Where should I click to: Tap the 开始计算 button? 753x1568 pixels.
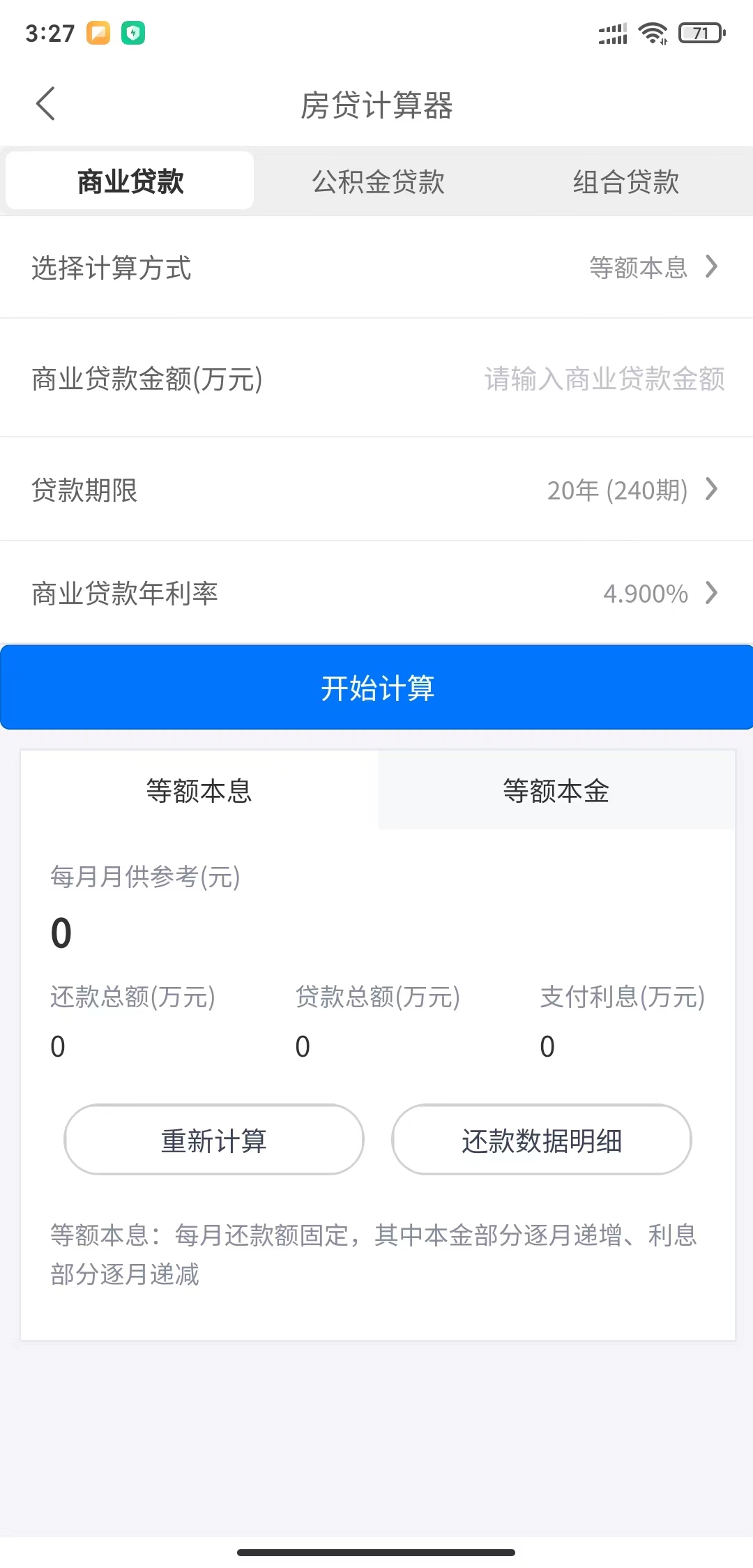[x=376, y=688]
